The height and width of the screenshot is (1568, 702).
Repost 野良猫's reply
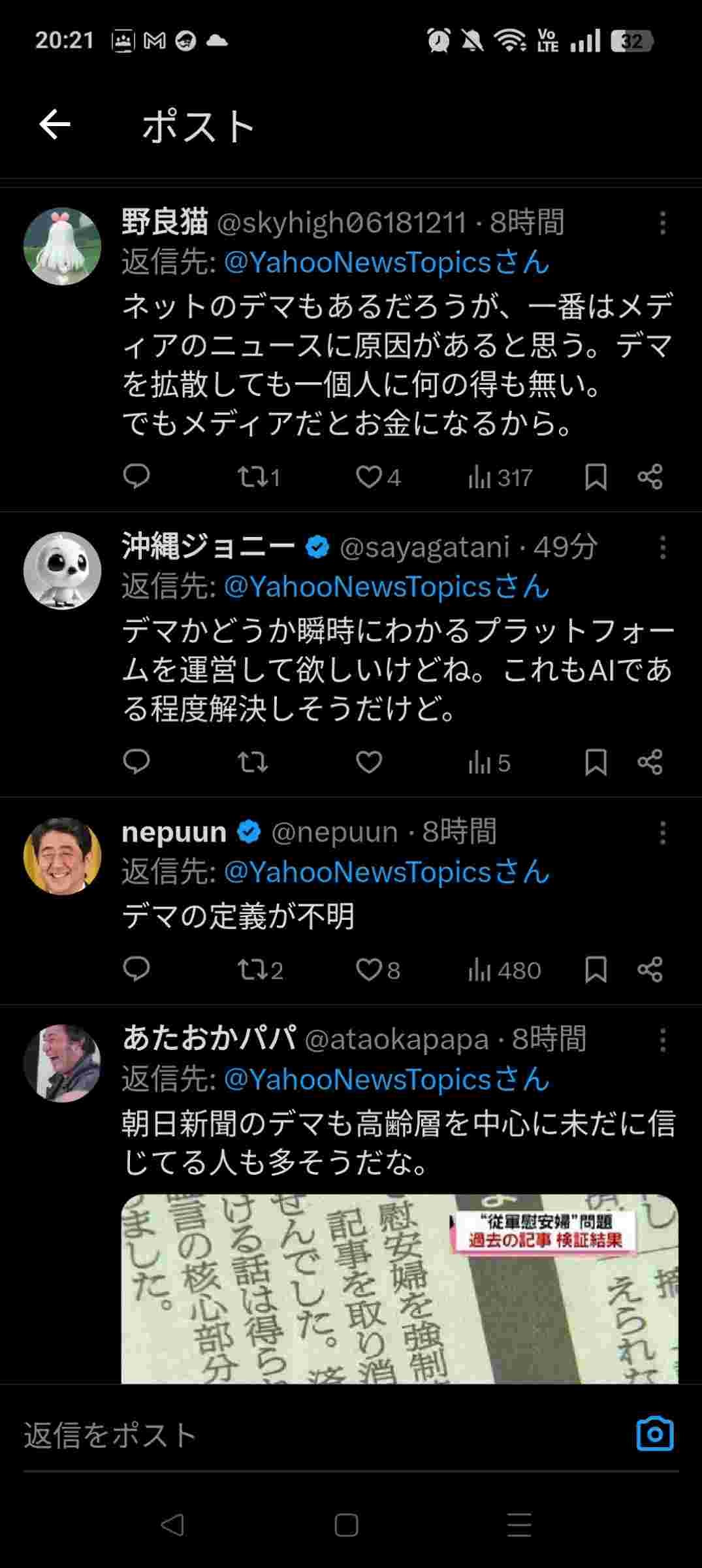point(252,477)
